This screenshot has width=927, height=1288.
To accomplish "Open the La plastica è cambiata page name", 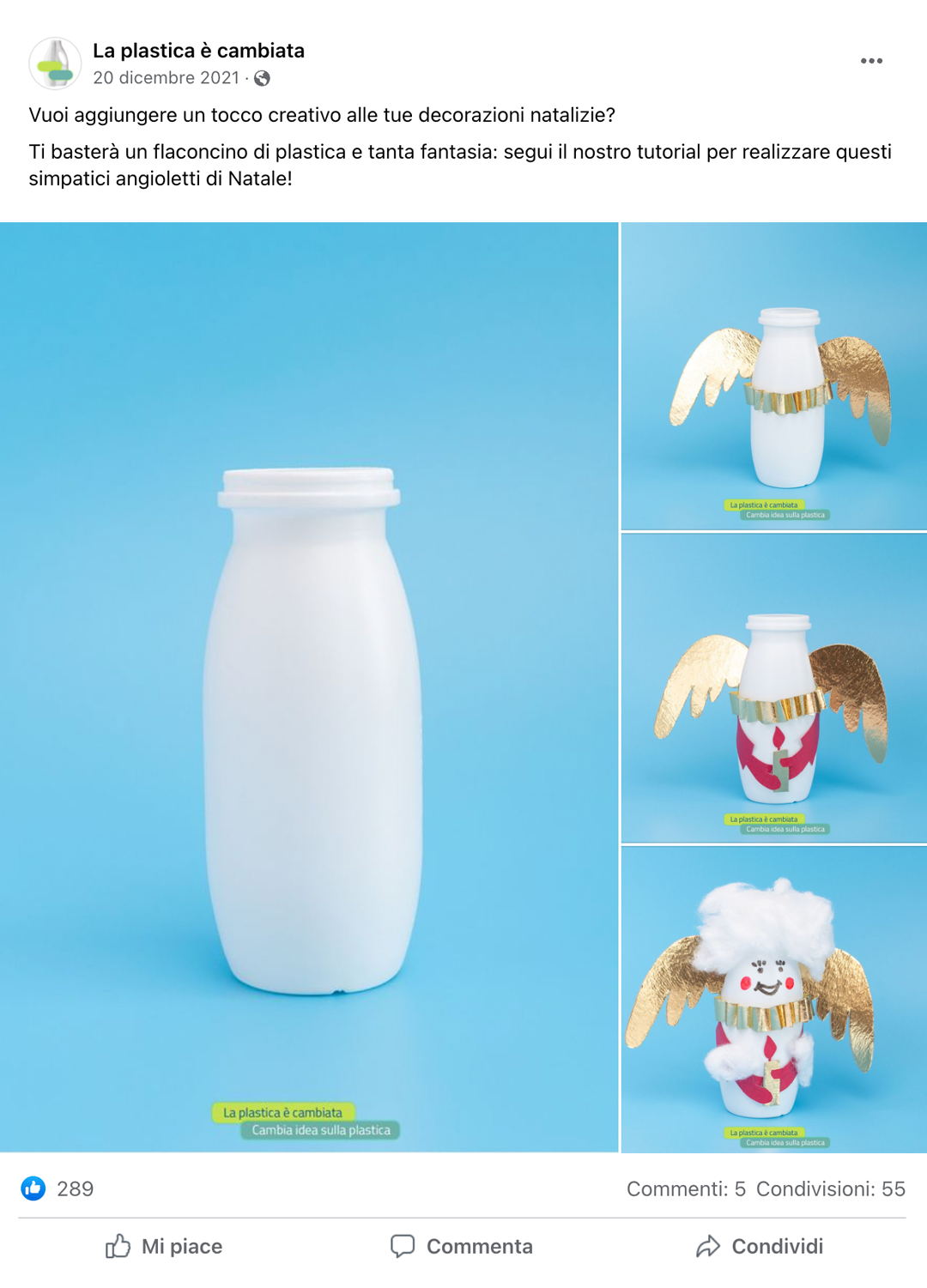I will pyautogui.click(x=198, y=51).
